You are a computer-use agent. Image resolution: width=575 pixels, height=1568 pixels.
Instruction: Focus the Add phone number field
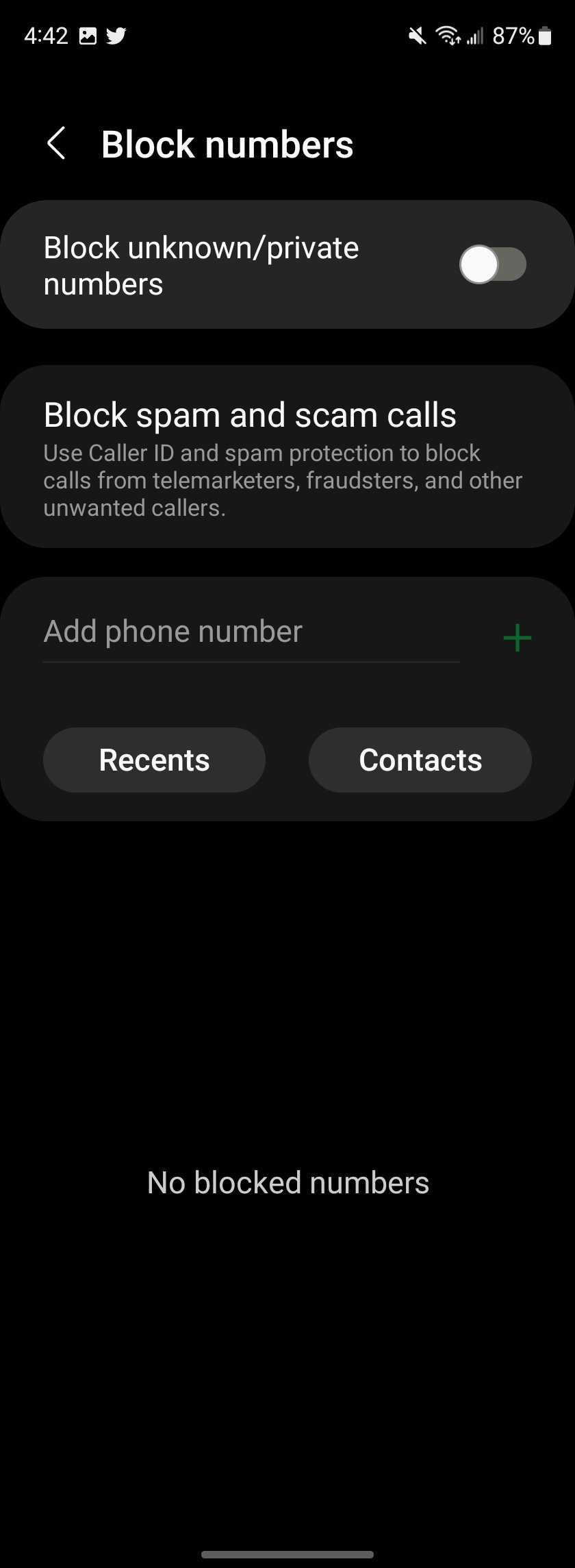(x=251, y=632)
